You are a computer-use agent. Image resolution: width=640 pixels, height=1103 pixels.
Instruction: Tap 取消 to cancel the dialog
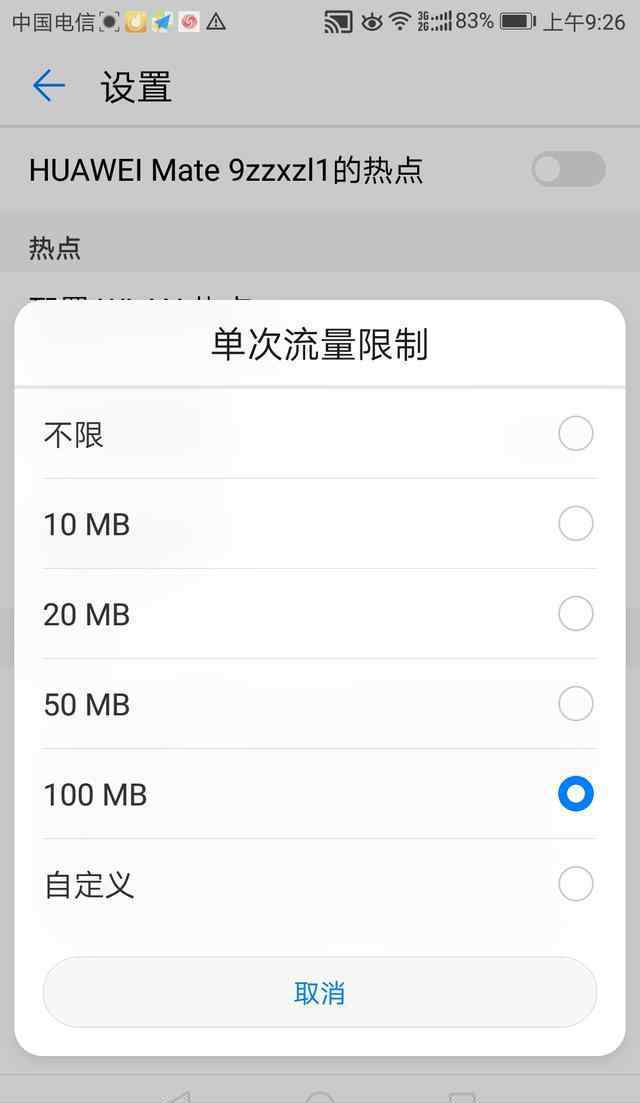point(320,993)
